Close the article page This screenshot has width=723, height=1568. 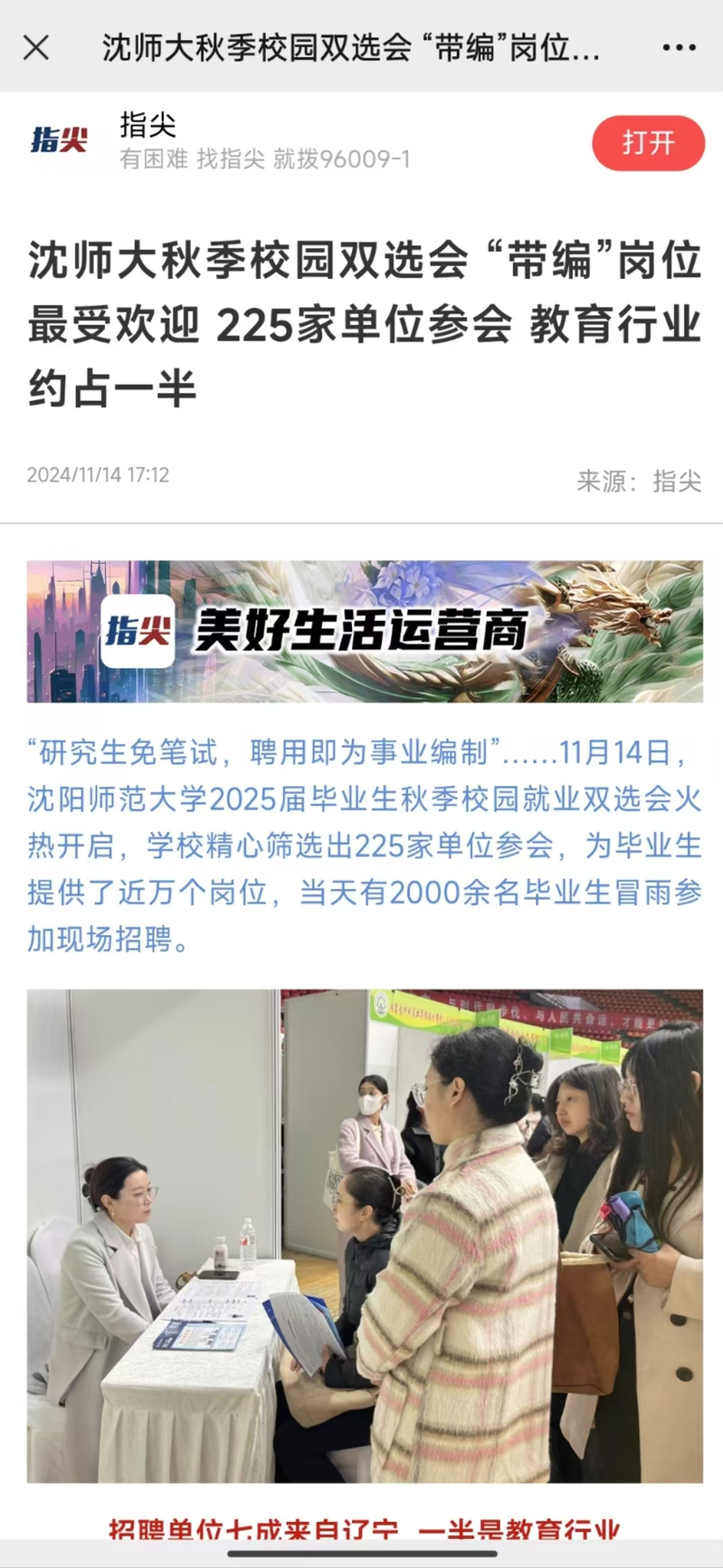(x=36, y=48)
